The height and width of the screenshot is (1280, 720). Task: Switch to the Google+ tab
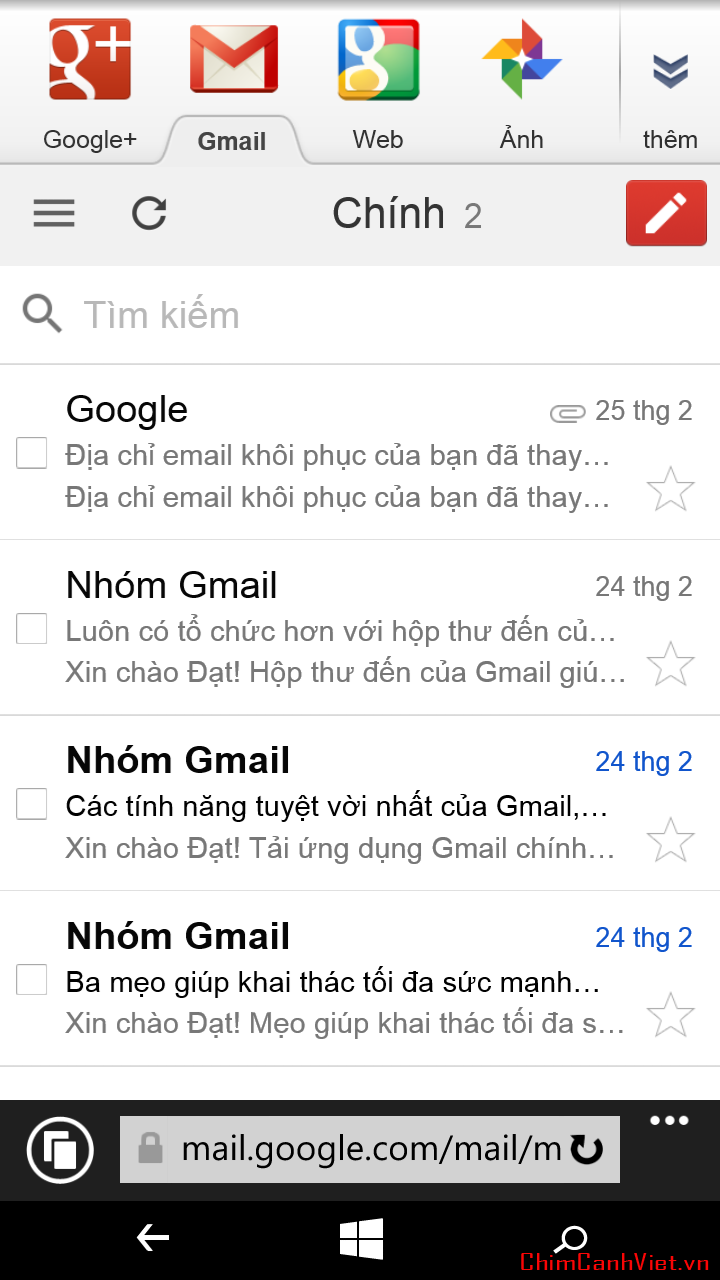coord(90,80)
